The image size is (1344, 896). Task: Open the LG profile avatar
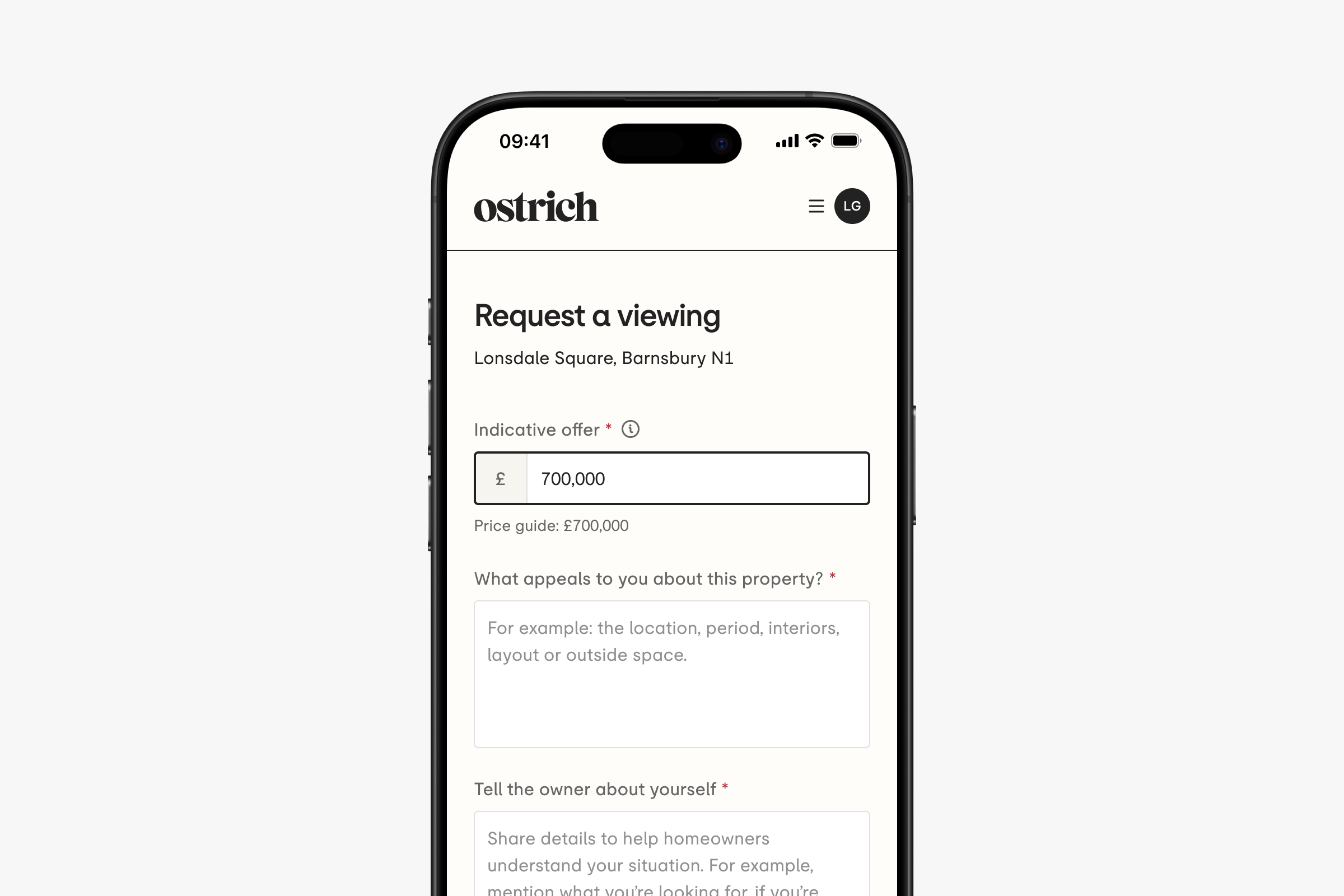(851, 206)
